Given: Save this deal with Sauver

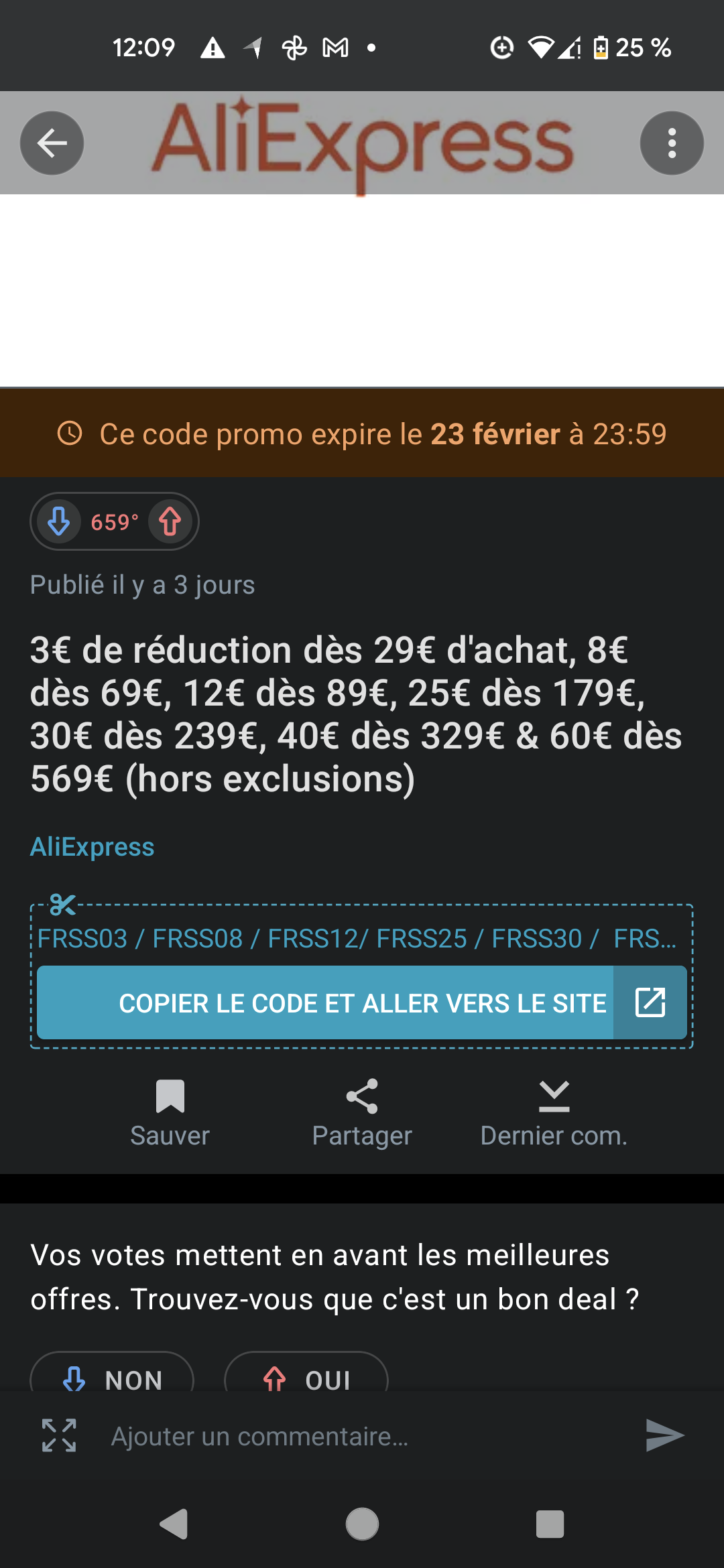Looking at the screenshot, I should [x=170, y=1114].
